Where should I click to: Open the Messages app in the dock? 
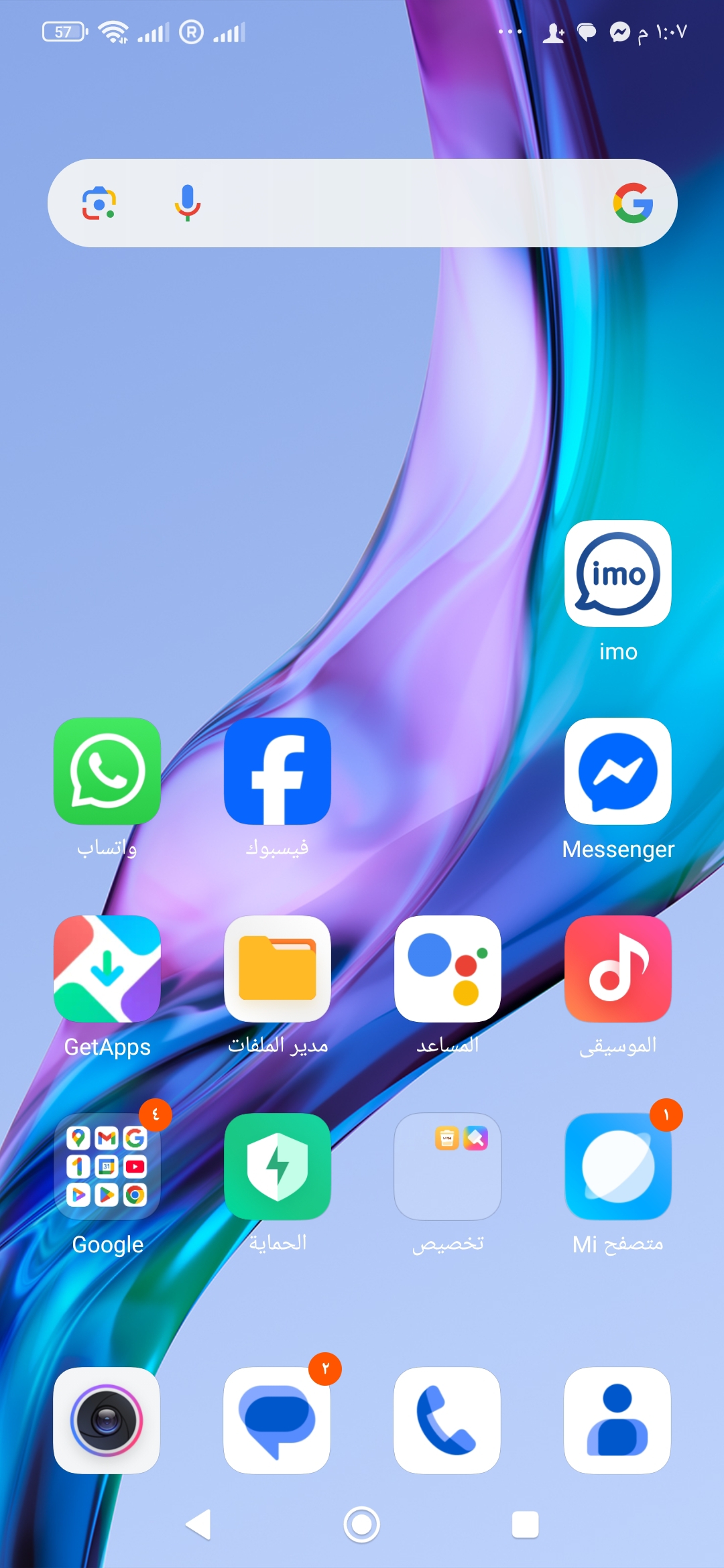tap(277, 1420)
